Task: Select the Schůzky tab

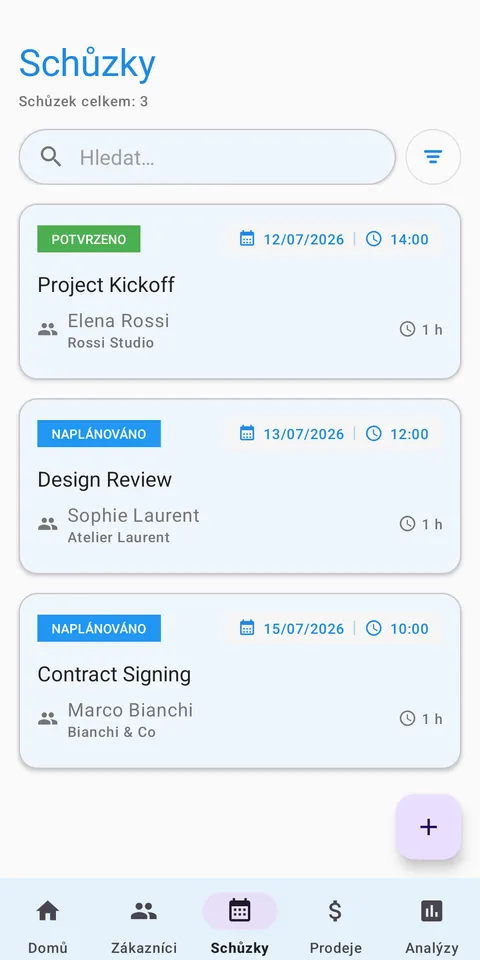Action: coord(240,926)
